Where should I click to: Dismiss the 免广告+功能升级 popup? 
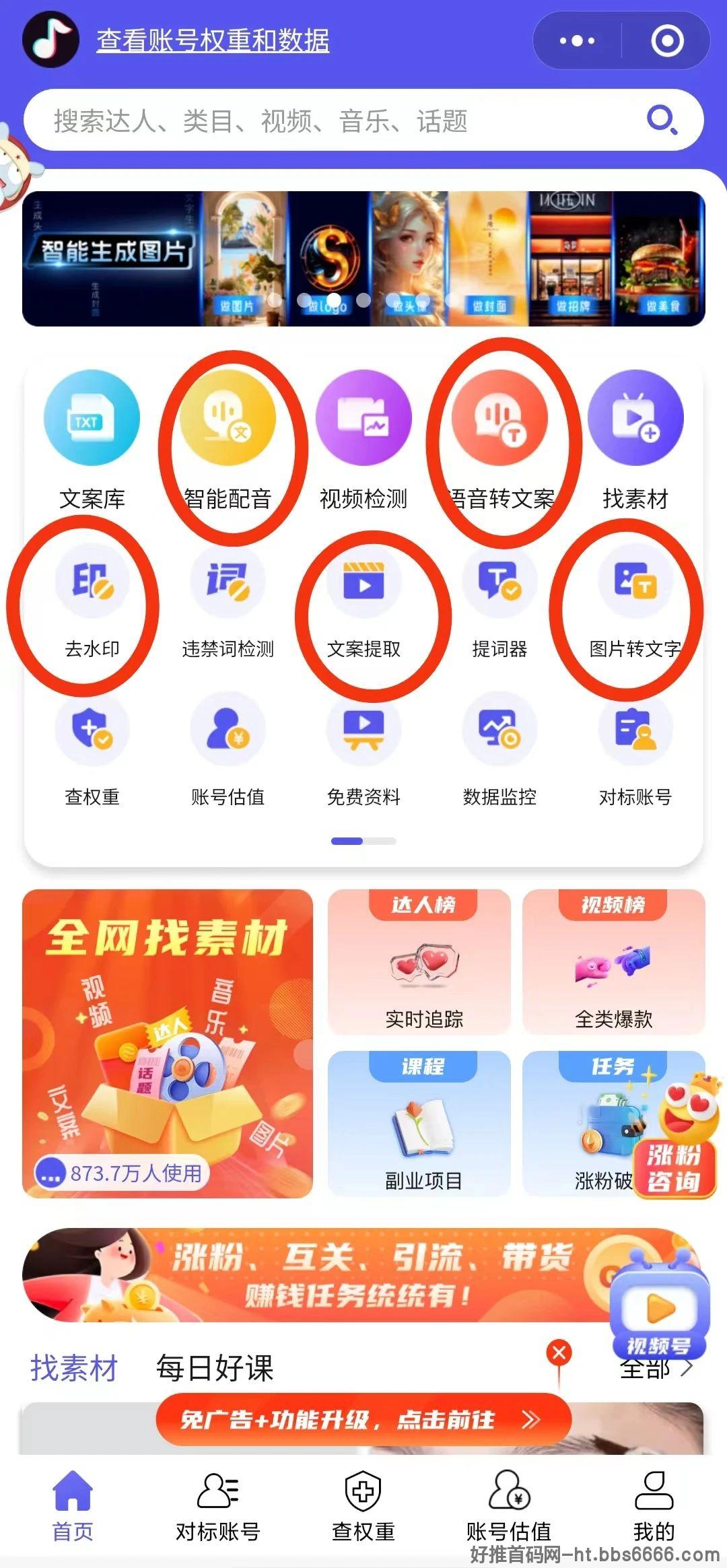click(x=559, y=1352)
